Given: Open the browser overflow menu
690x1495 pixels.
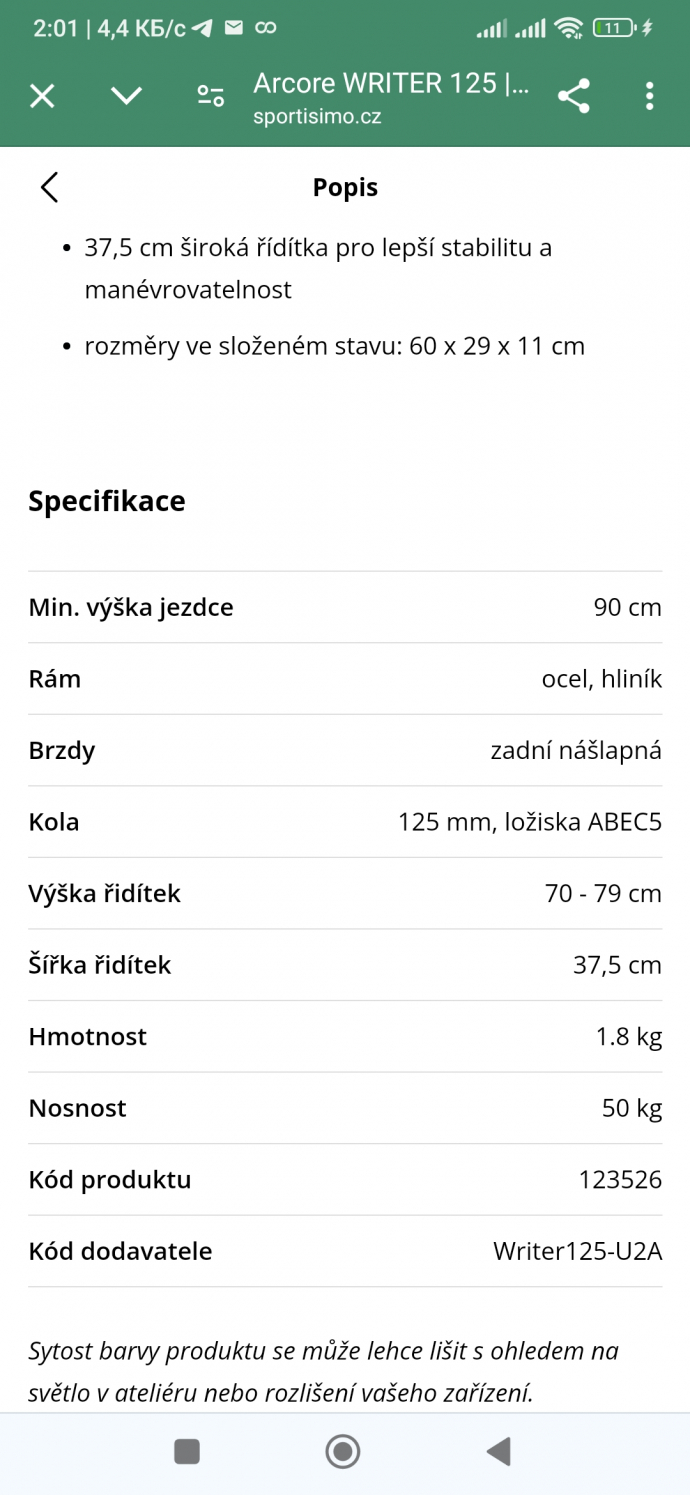Looking at the screenshot, I should [x=649, y=96].
